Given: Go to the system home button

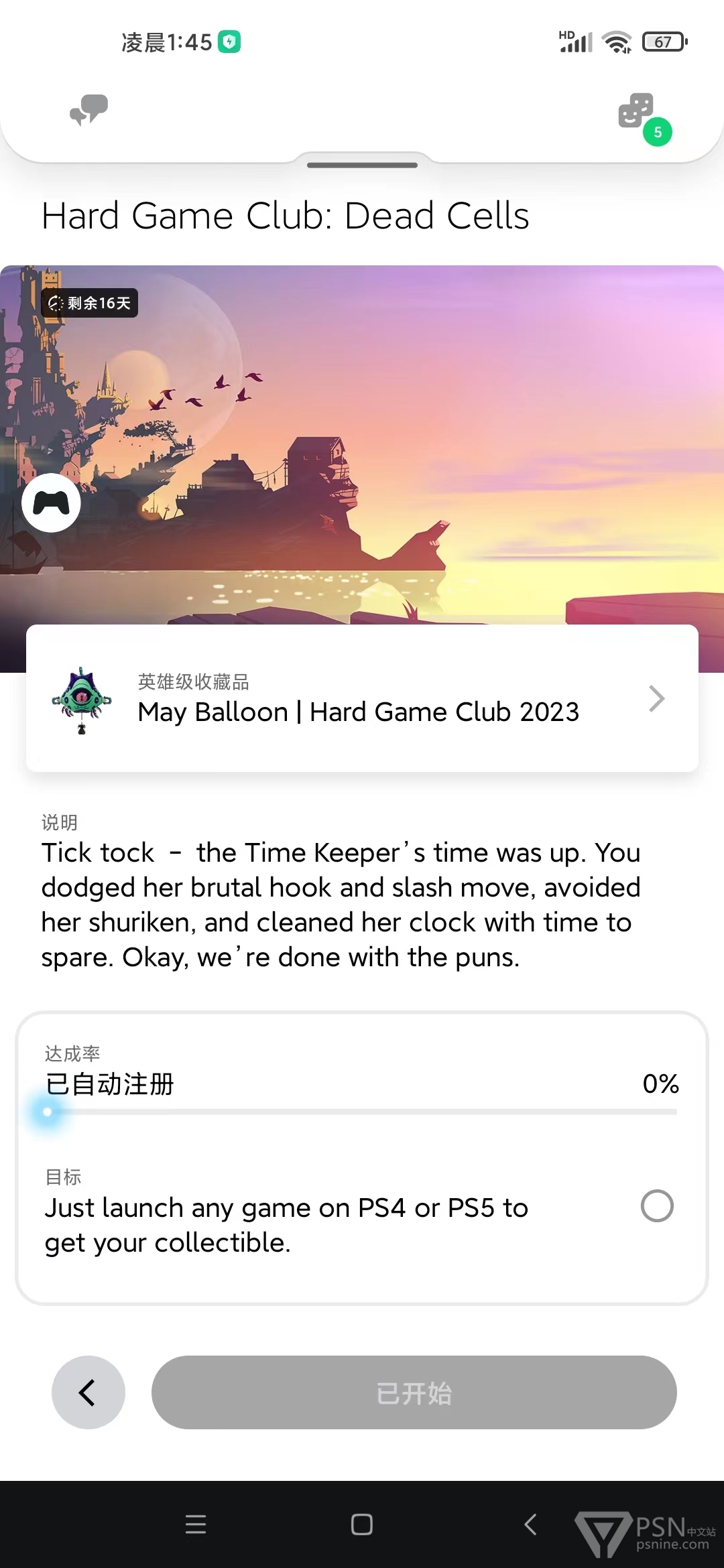Looking at the screenshot, I should 362,1524.
